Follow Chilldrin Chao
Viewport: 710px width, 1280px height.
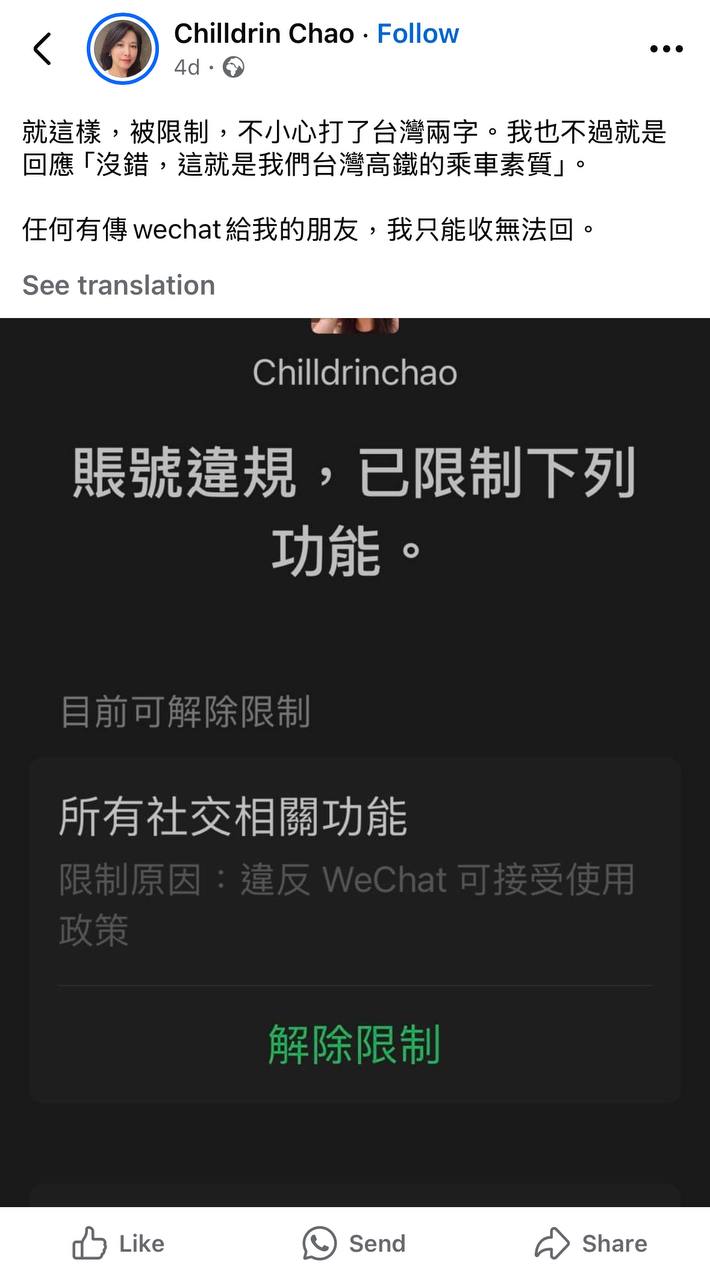click(417, 34)
